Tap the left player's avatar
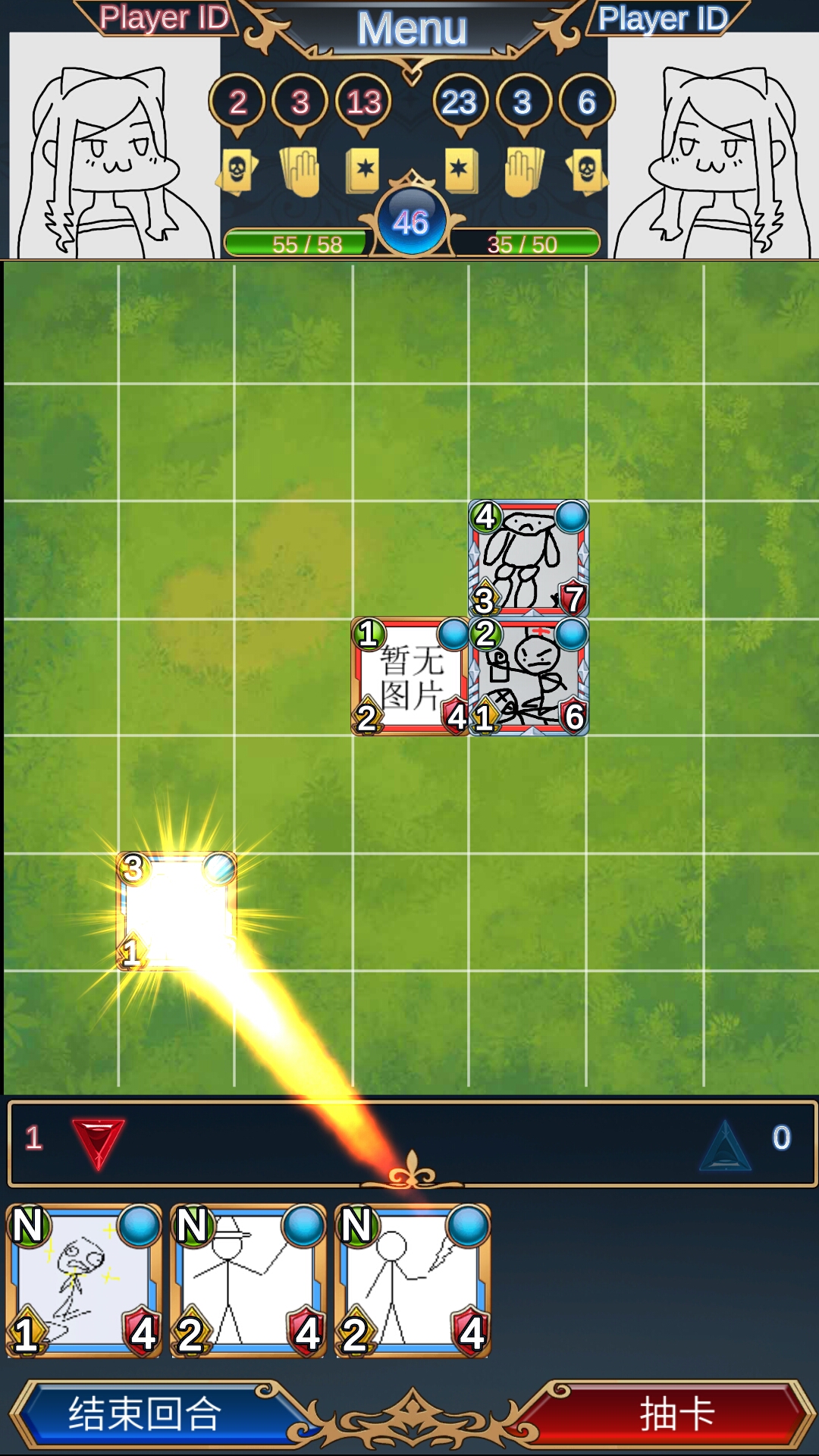819x1456 pixels. (114, 152)
